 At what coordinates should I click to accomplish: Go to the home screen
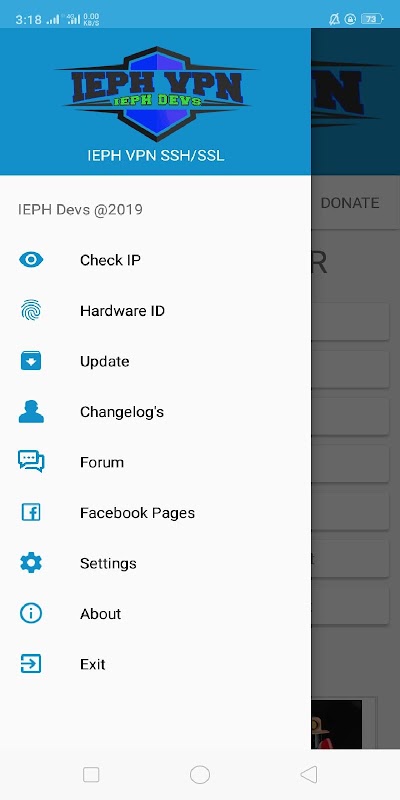tap(200, 774)
